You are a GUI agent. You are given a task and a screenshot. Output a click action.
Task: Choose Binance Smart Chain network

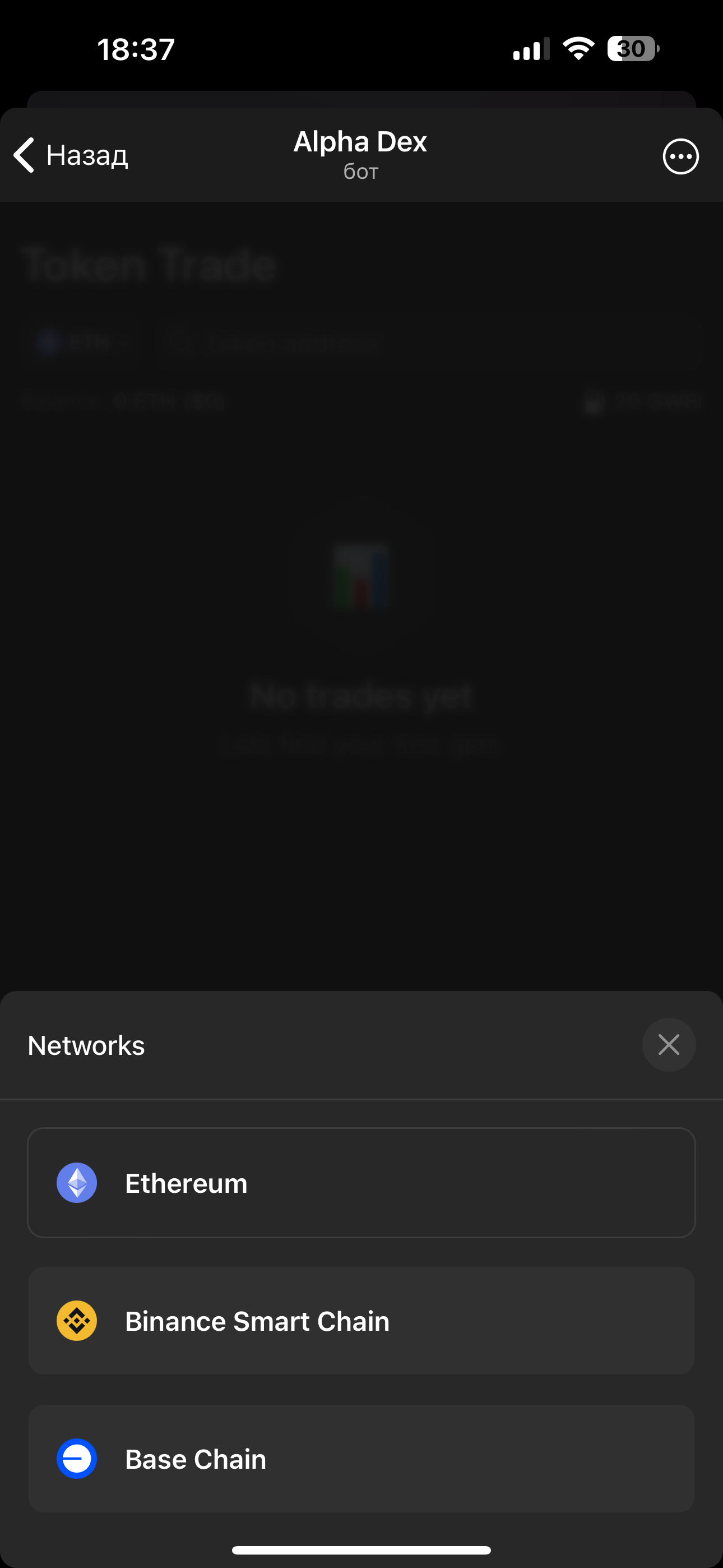tap(361, 1321)
